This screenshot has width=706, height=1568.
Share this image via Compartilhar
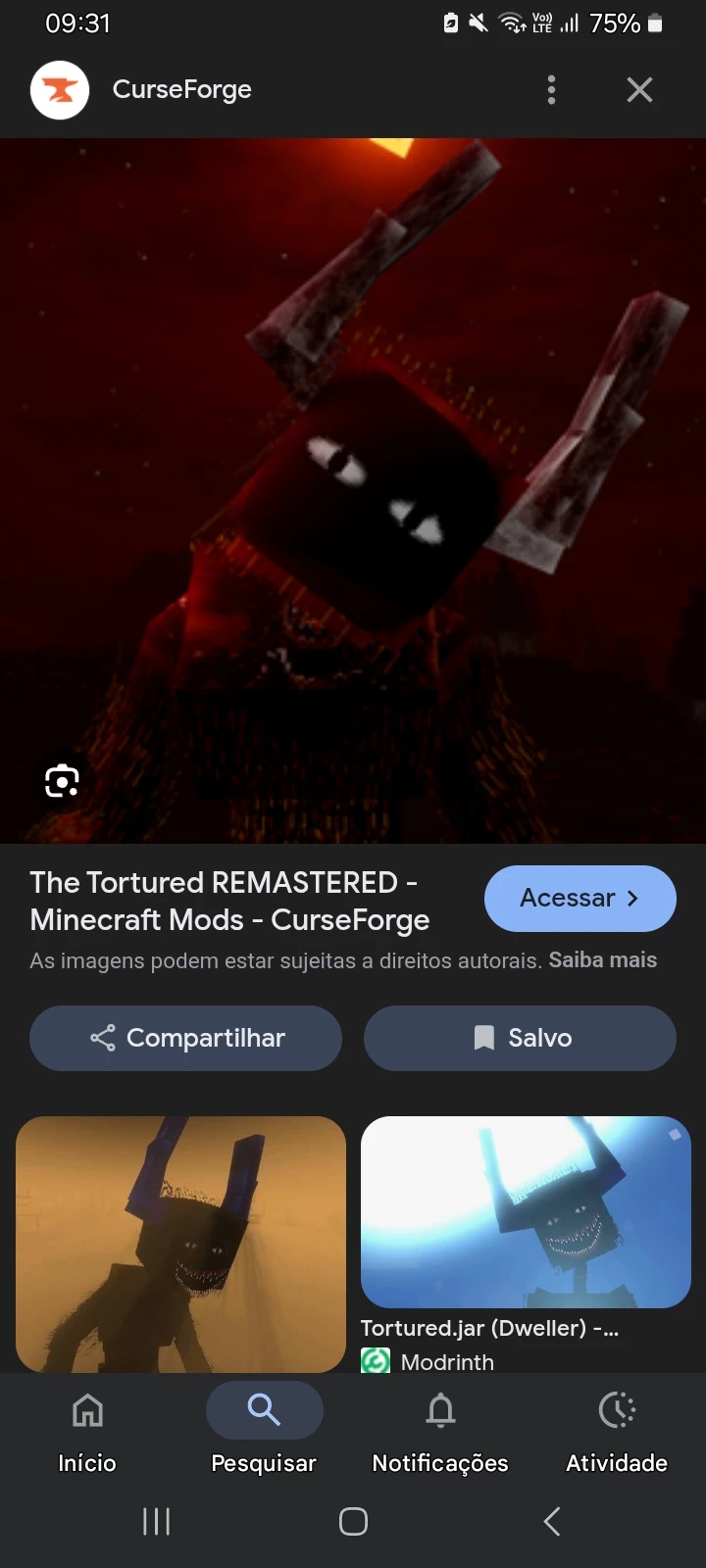click(186, 1038)
